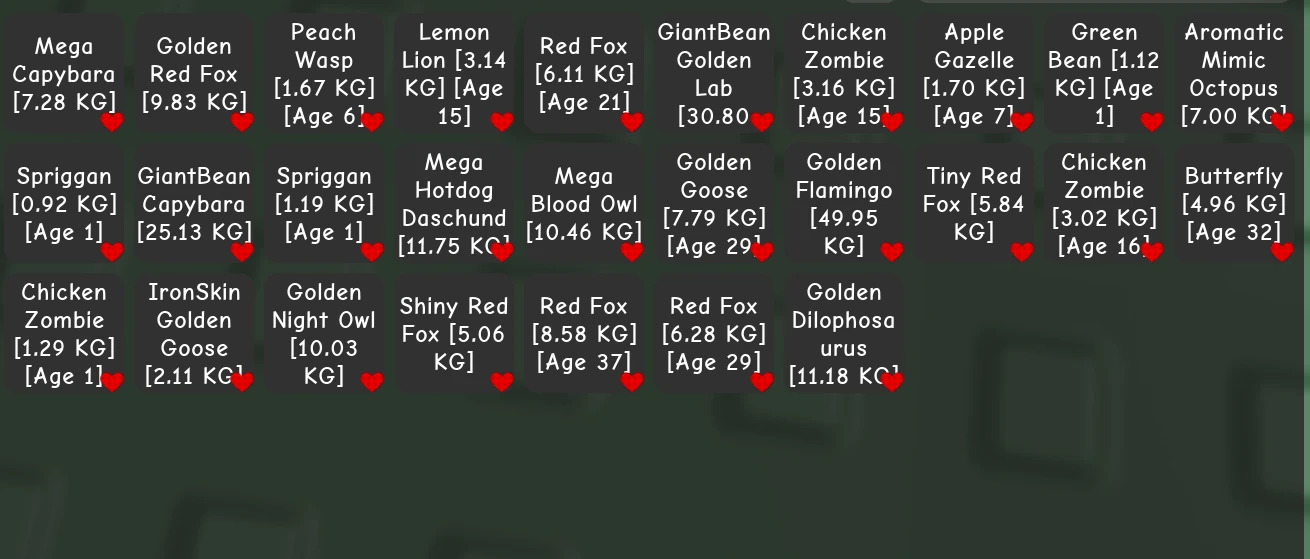Tap the Mega Hotdog Daschund tile
The image size is (1310, 559).
(x=454, y=204)
